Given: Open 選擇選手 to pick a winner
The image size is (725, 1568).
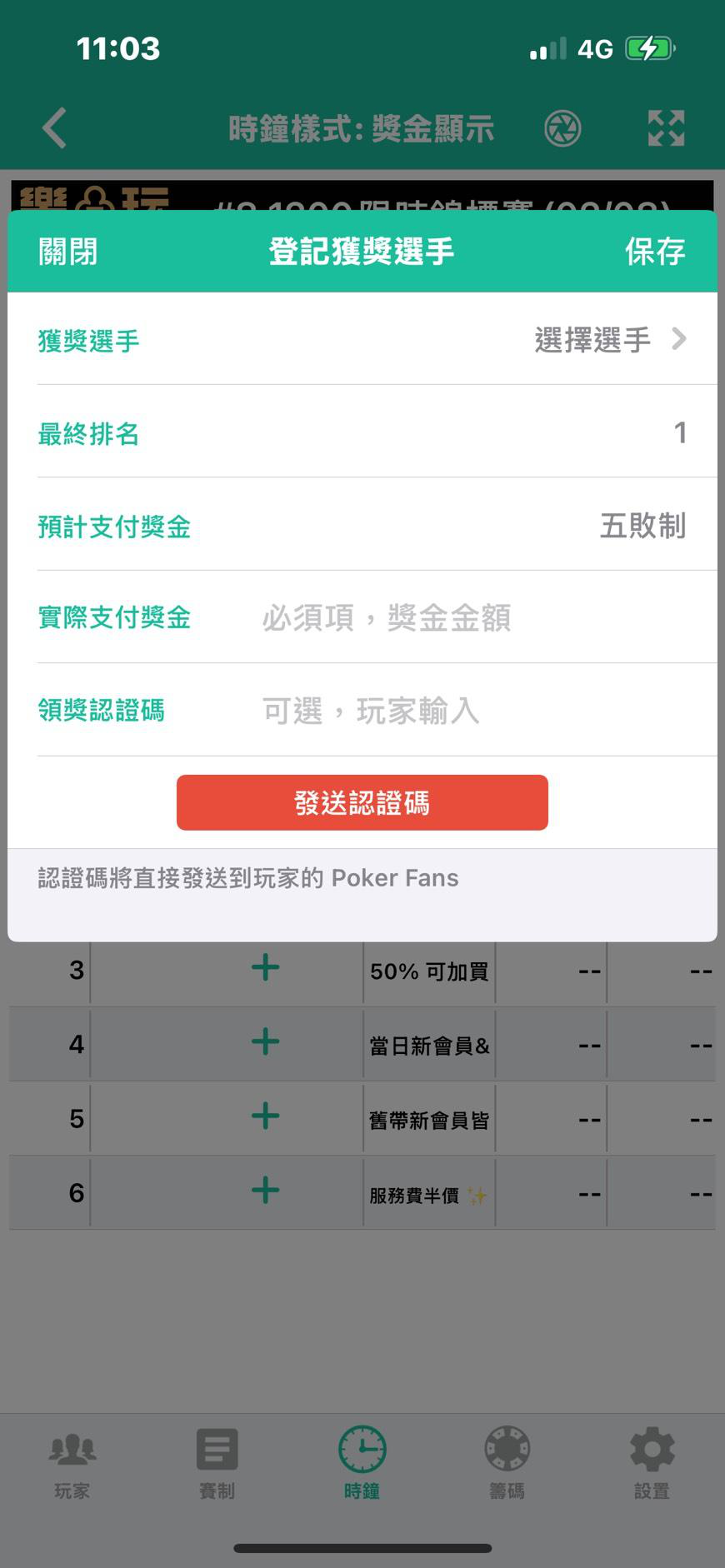Looking at the screenshot, I should tap(608, 340).
